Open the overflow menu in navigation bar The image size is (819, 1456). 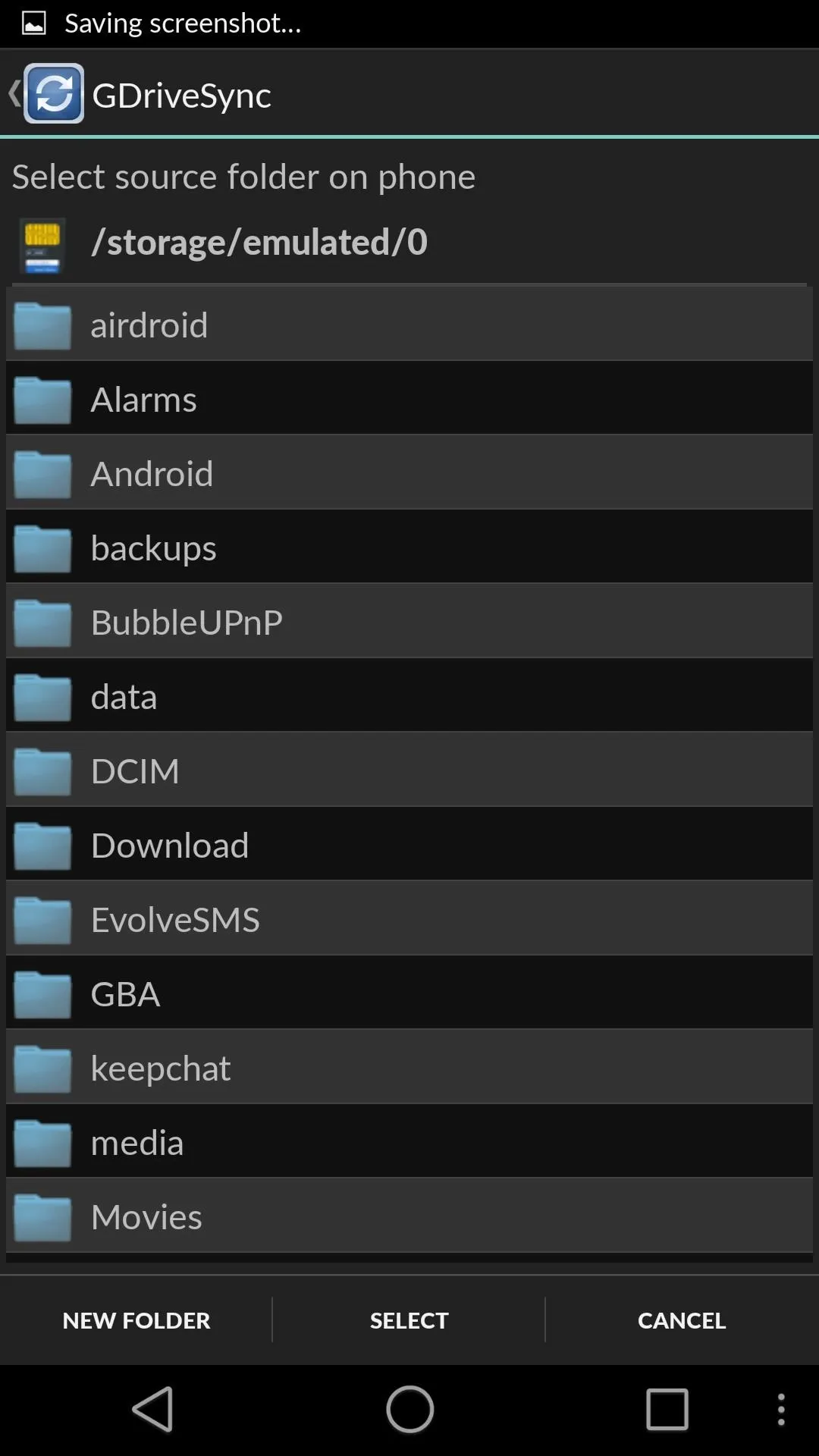click(781, 1409)
